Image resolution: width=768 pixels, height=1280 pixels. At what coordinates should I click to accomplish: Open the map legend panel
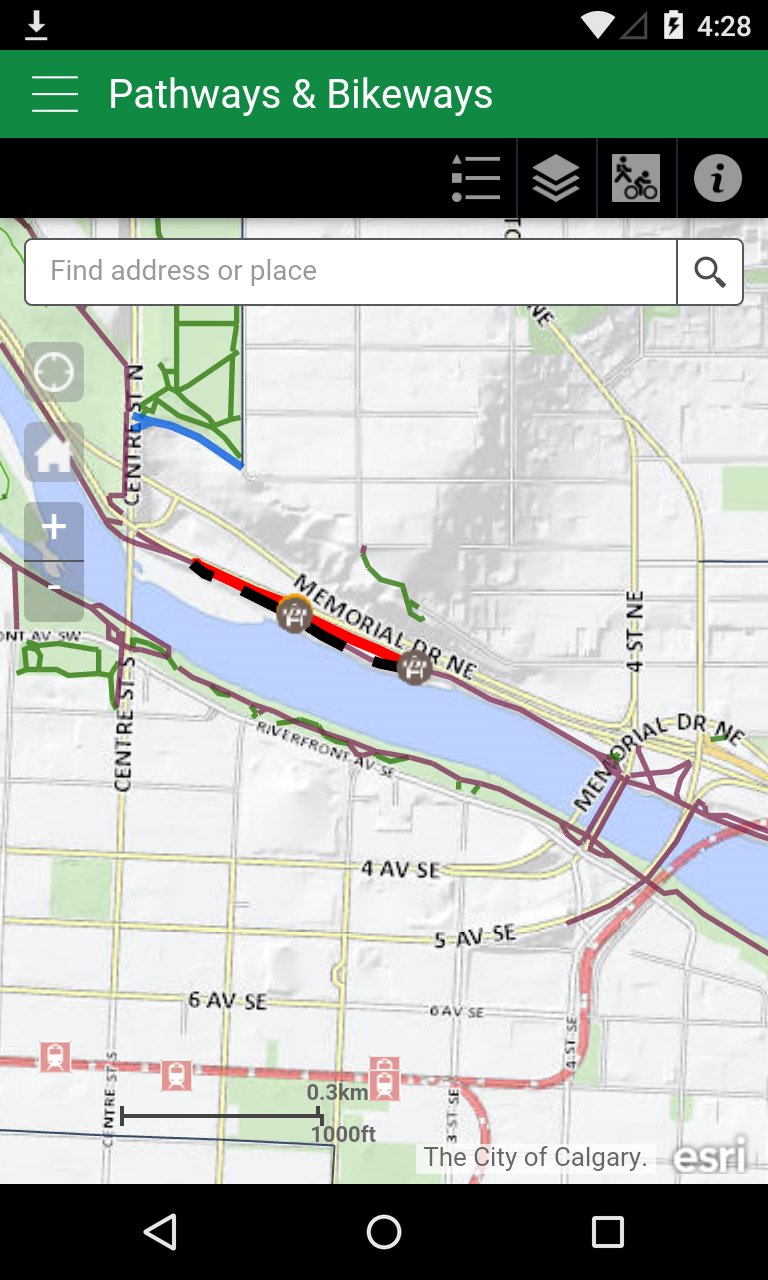click(476, 178)
